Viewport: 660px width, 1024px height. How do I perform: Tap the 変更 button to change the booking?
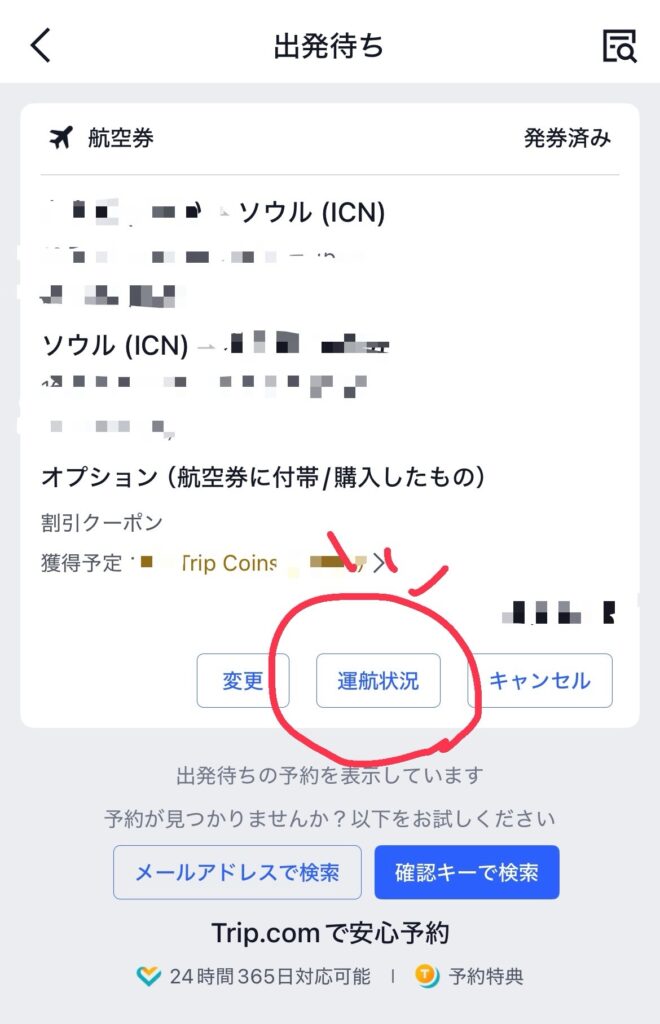(243, 681)
